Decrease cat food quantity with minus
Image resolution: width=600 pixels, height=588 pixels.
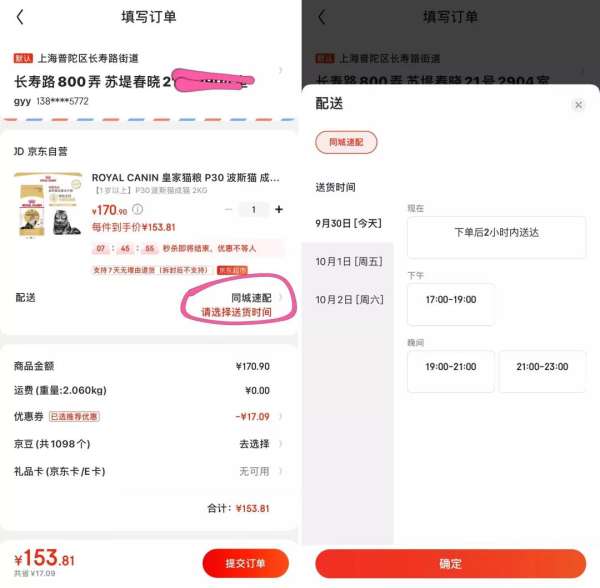(229, 210)
